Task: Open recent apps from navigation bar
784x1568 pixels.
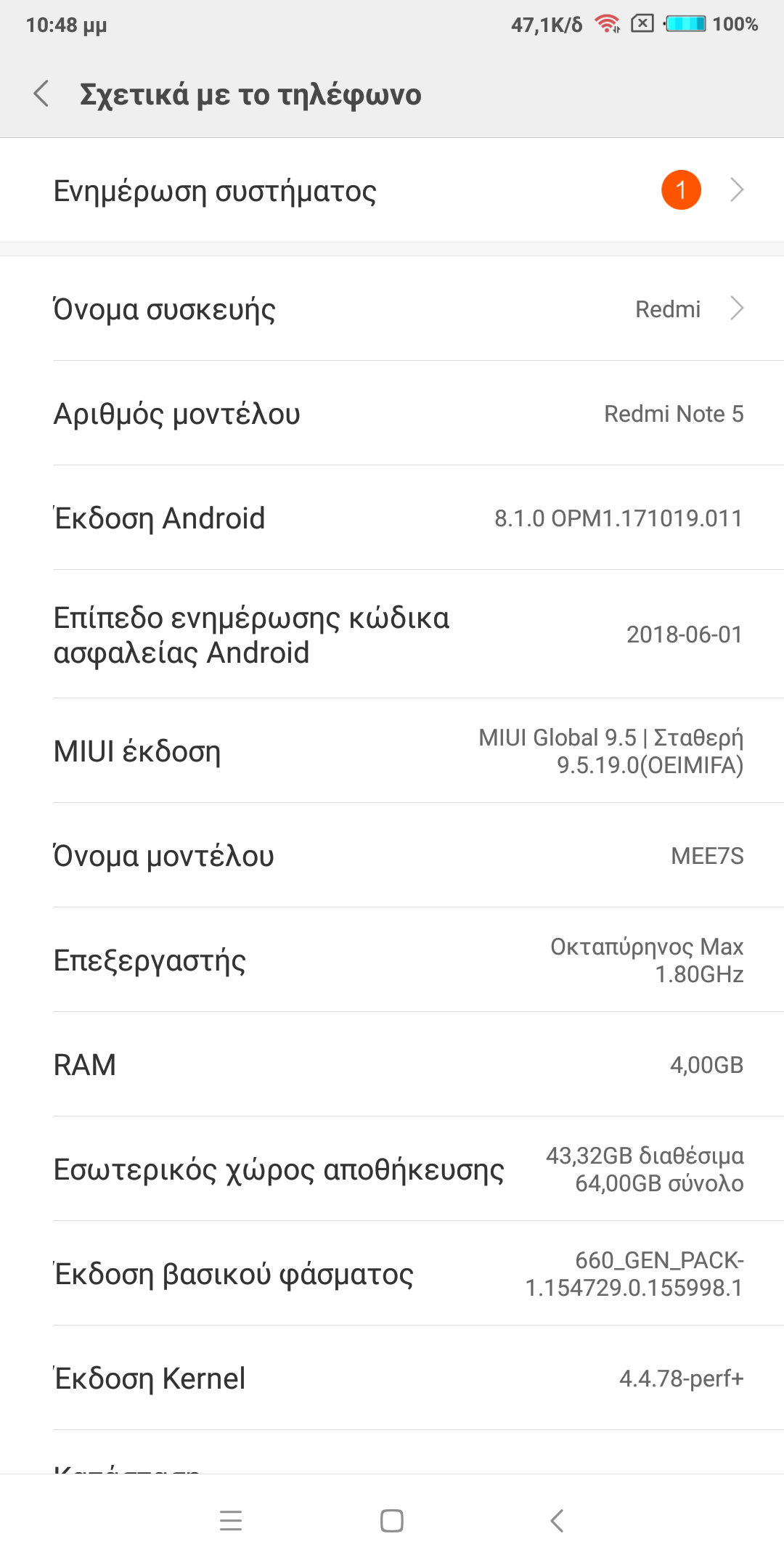Action: point(231,1521)
